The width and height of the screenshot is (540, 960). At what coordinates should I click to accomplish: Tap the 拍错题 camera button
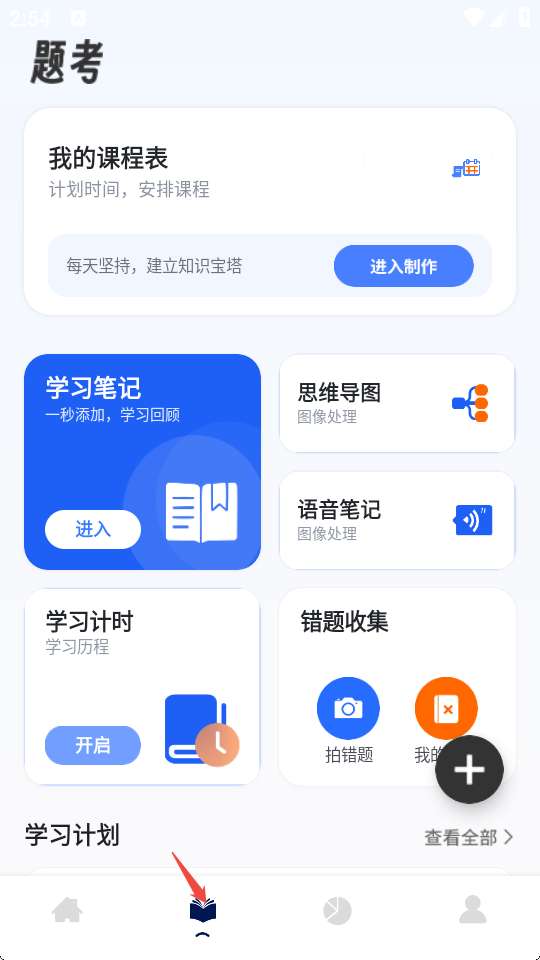(x=348, y=708)
